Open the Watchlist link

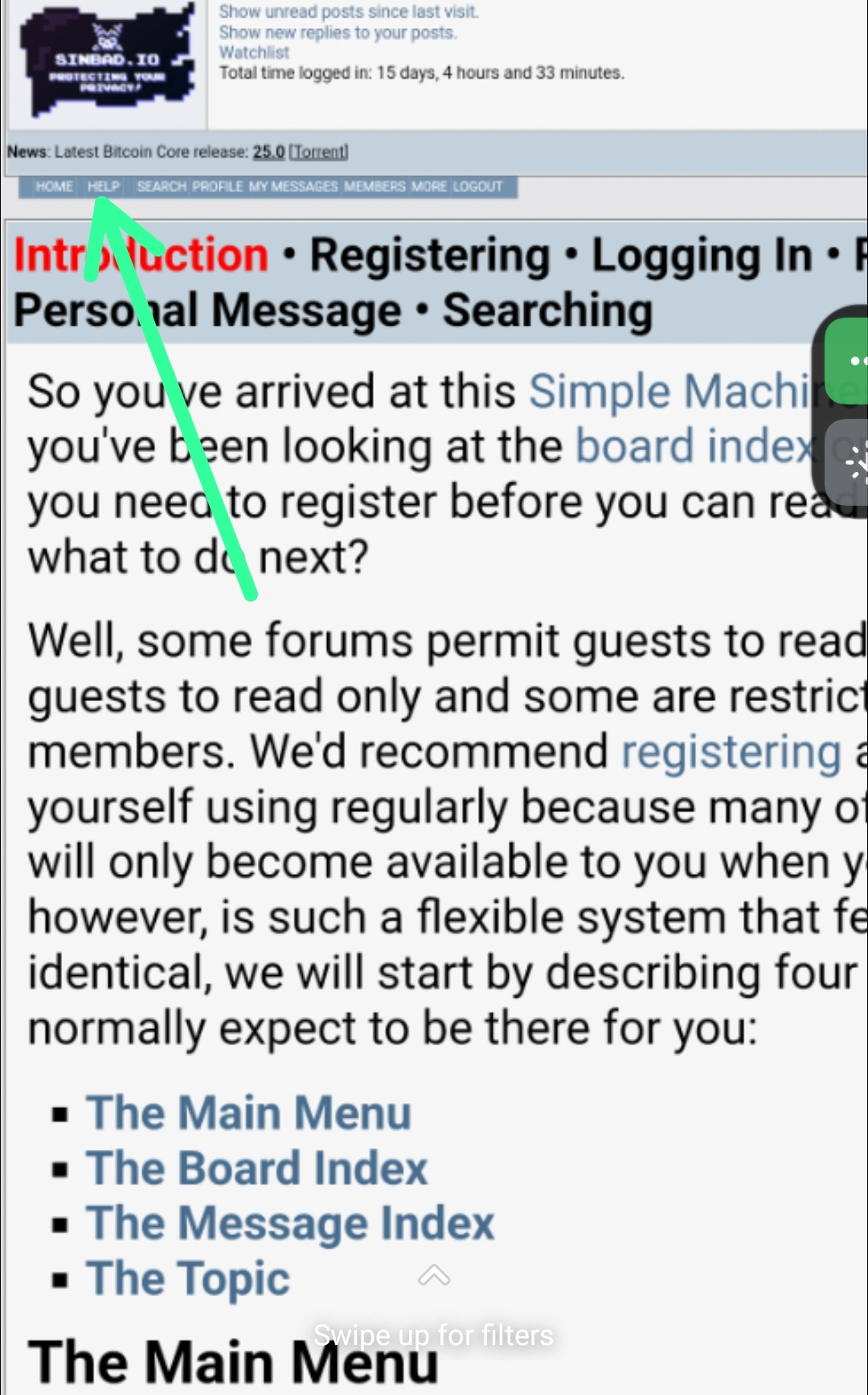254,53
